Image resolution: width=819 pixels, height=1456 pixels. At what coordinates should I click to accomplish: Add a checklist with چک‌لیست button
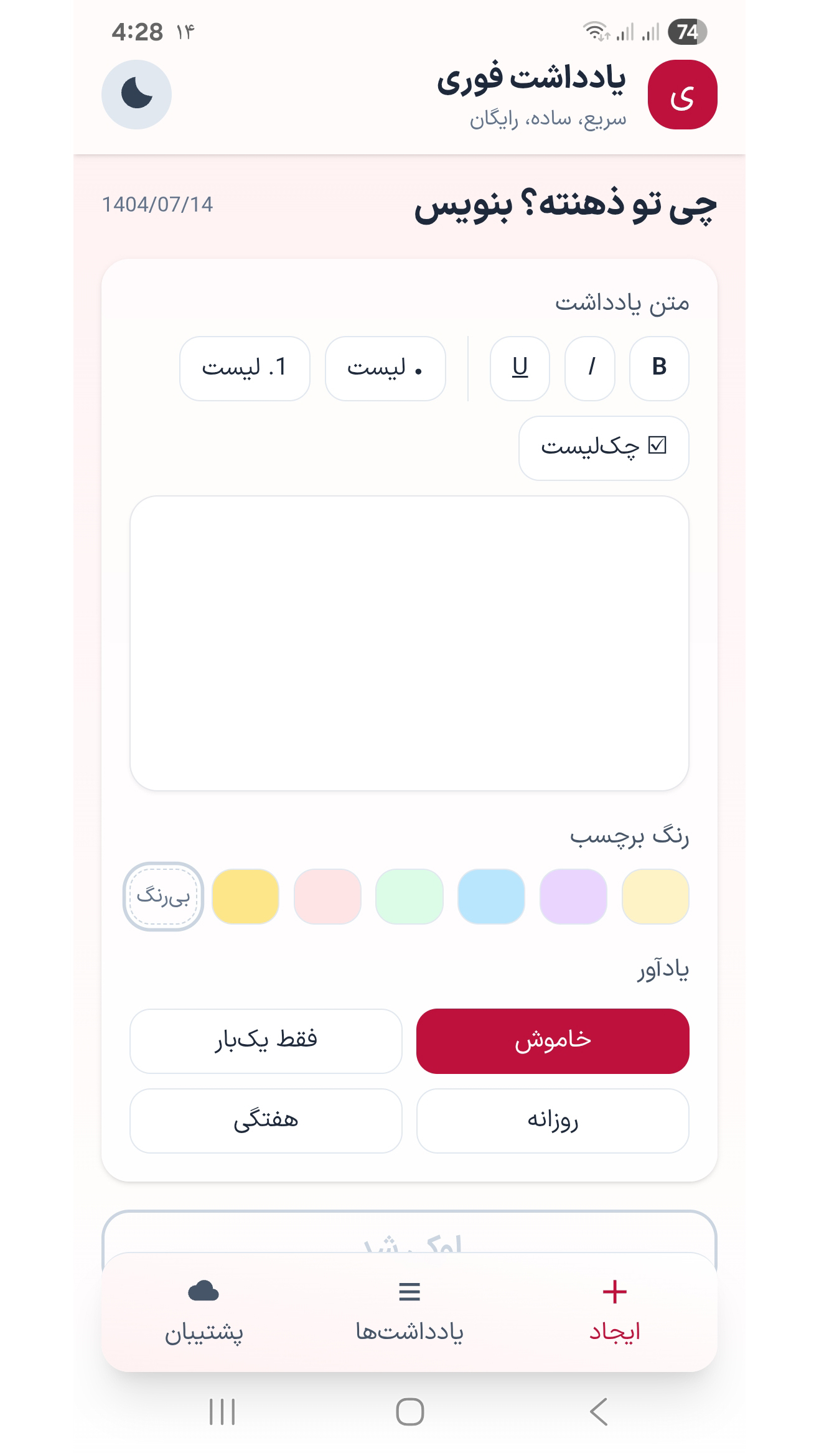[604, 448]
